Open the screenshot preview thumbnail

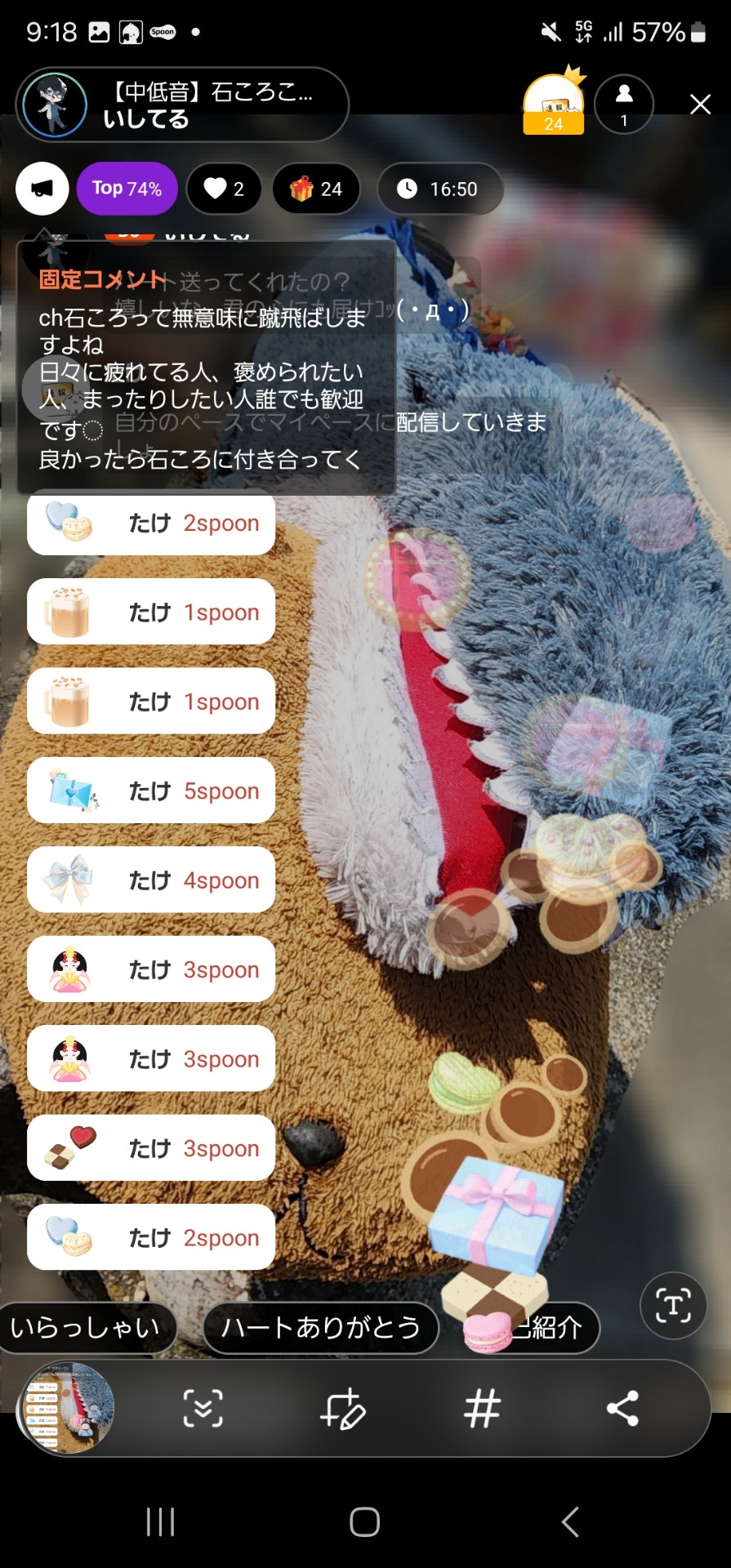point(69,1408)
